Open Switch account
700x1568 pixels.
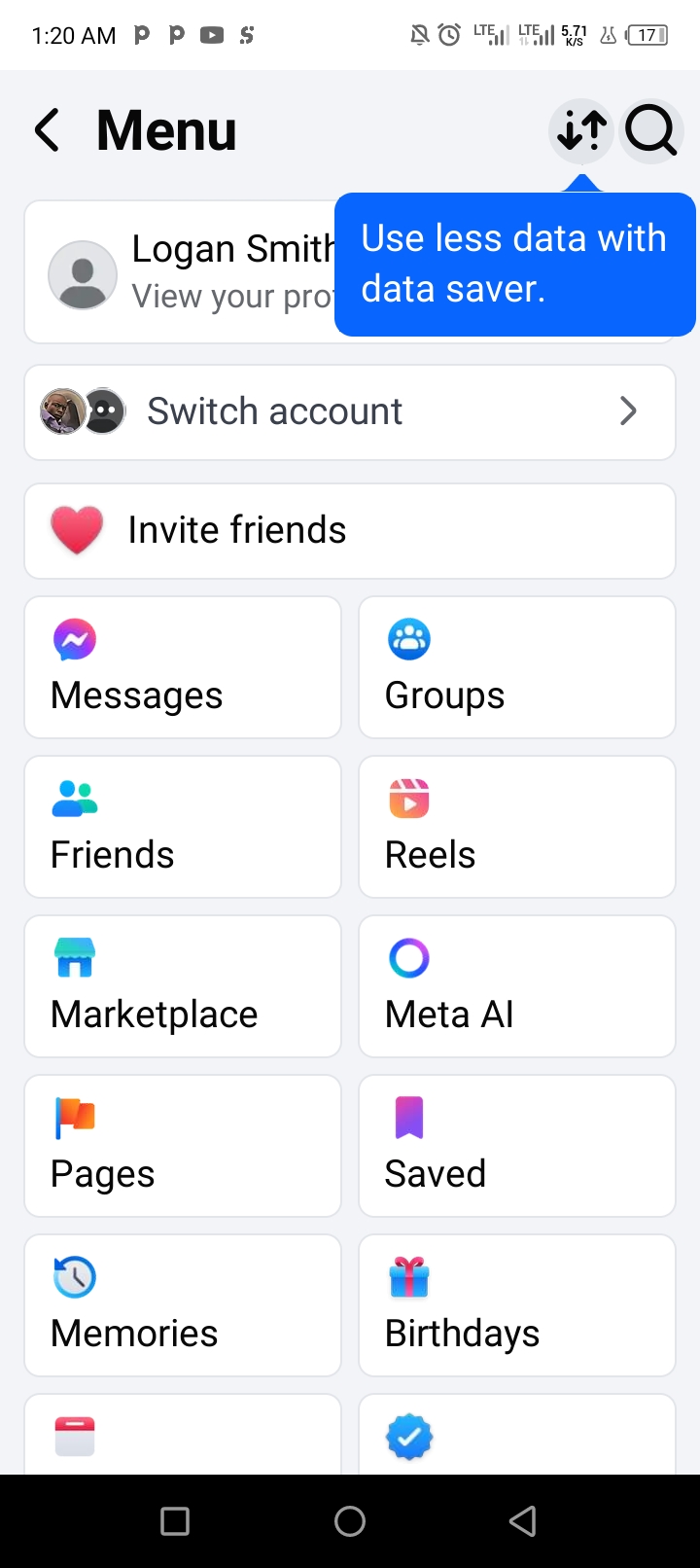(x=350, y=412)
